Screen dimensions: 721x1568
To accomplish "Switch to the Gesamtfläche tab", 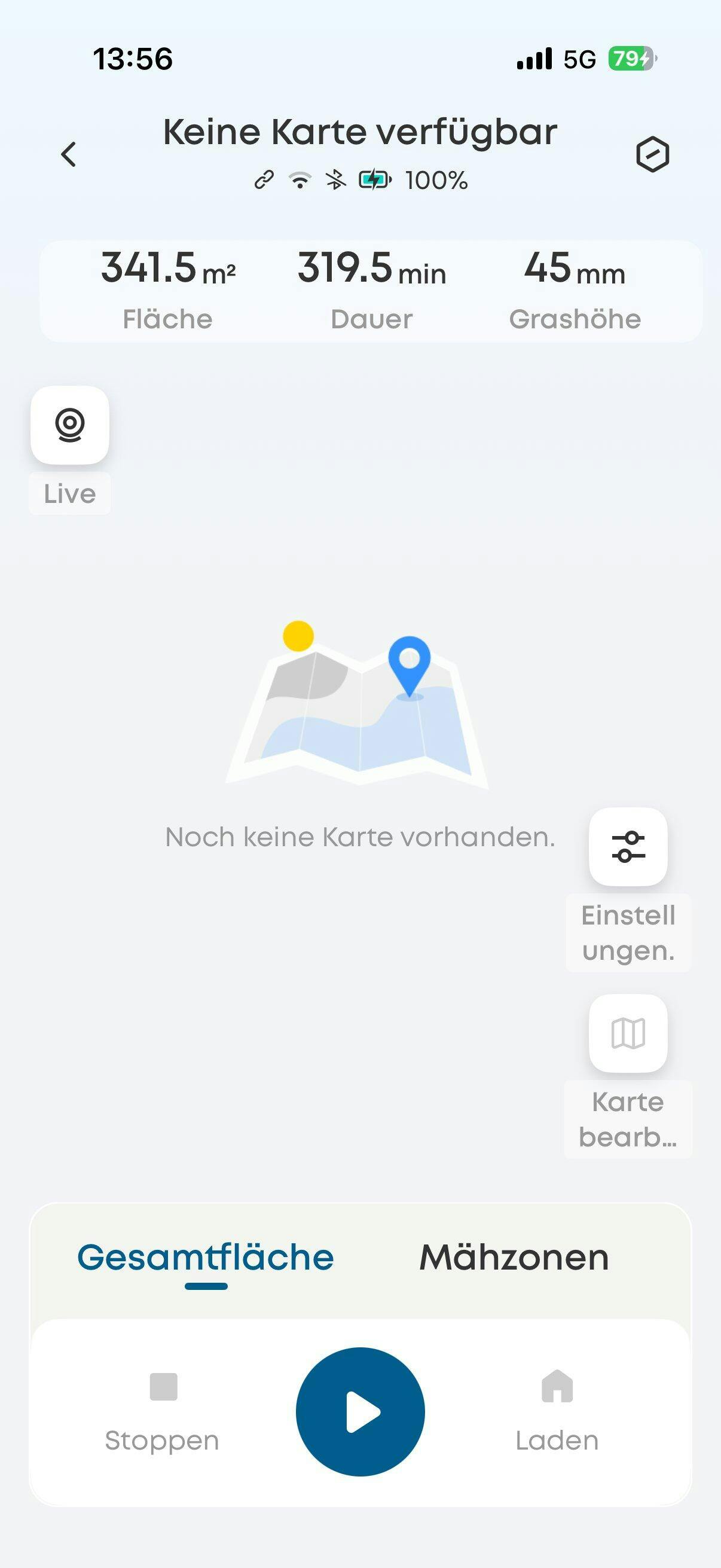I will click(x=206, y=1258).
